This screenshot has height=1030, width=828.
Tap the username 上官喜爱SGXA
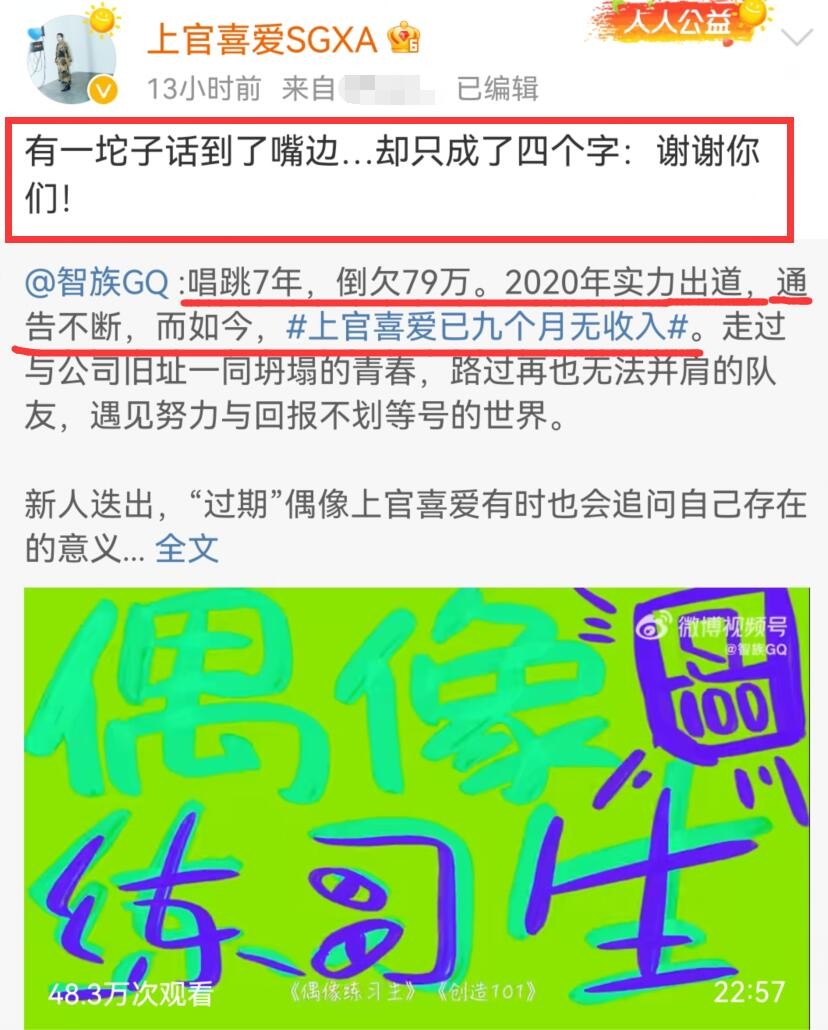click(x=262, y=39)
